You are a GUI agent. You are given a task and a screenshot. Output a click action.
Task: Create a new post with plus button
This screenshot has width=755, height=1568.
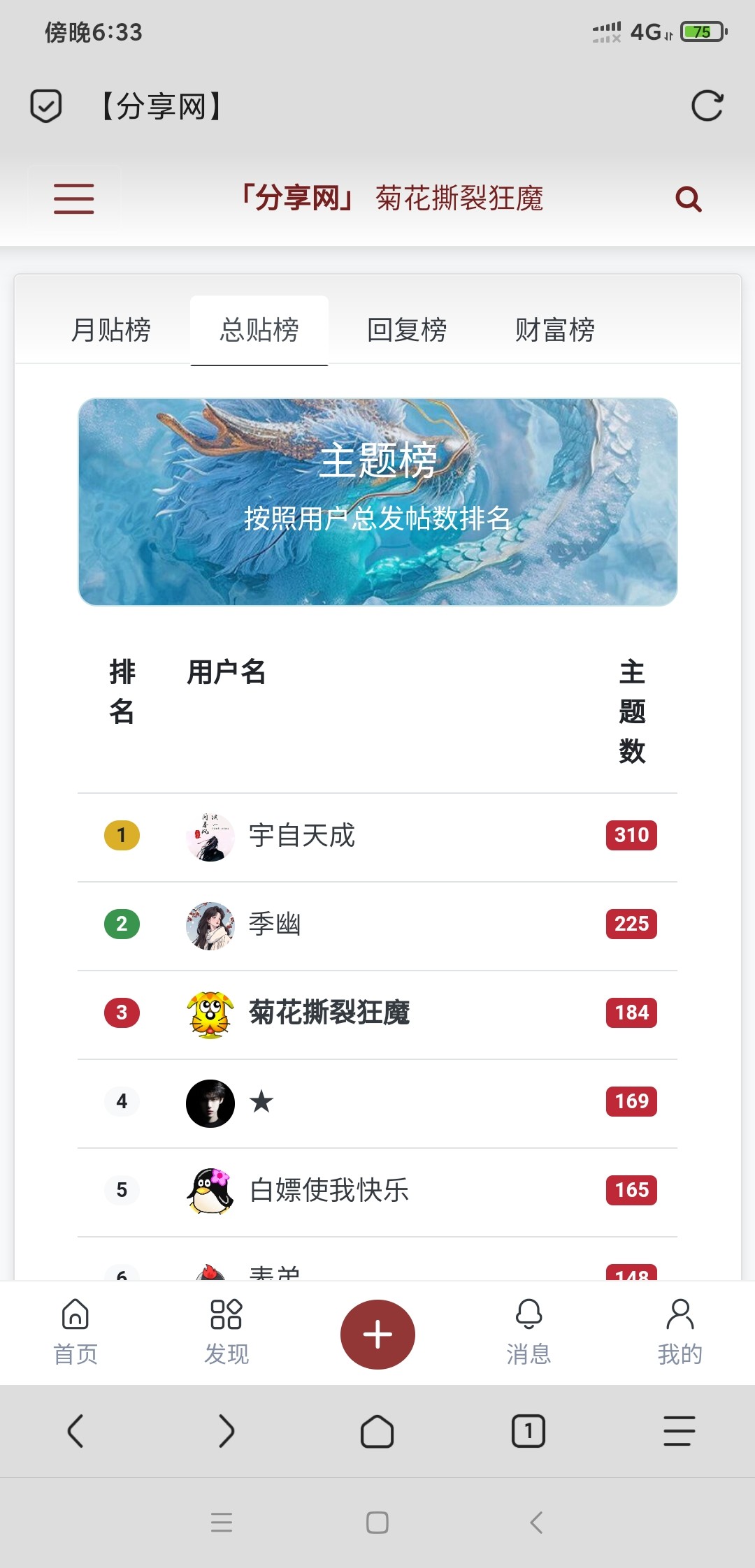tap(377, 1335)
